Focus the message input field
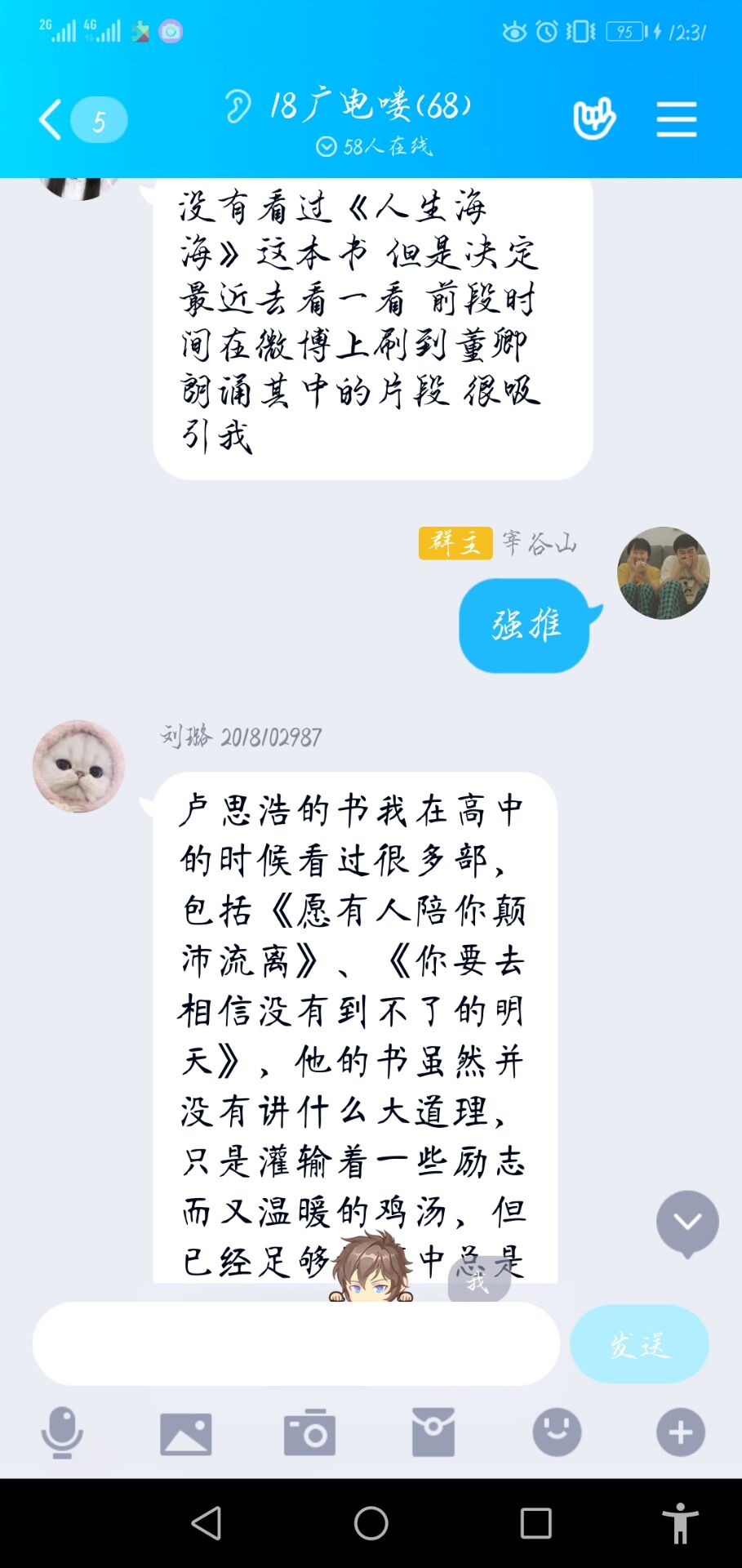 pos(295,1343)
